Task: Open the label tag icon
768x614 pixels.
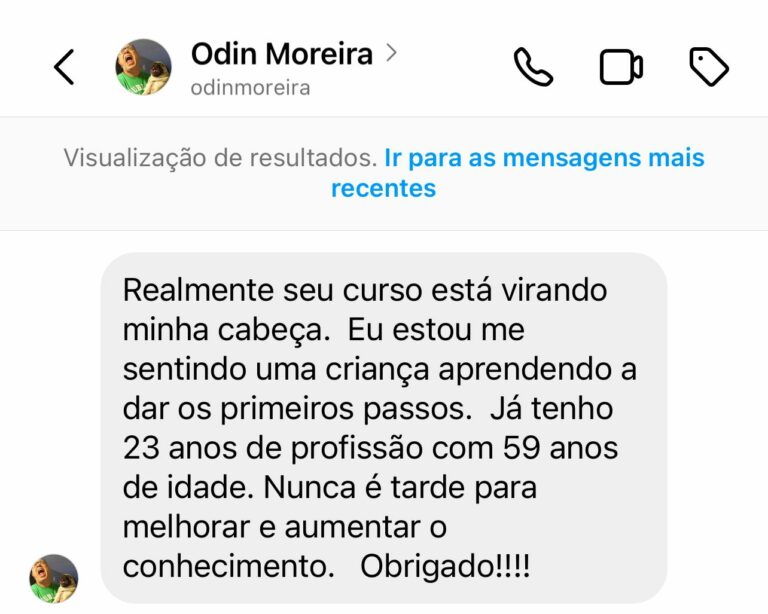Action: (709, 67)
